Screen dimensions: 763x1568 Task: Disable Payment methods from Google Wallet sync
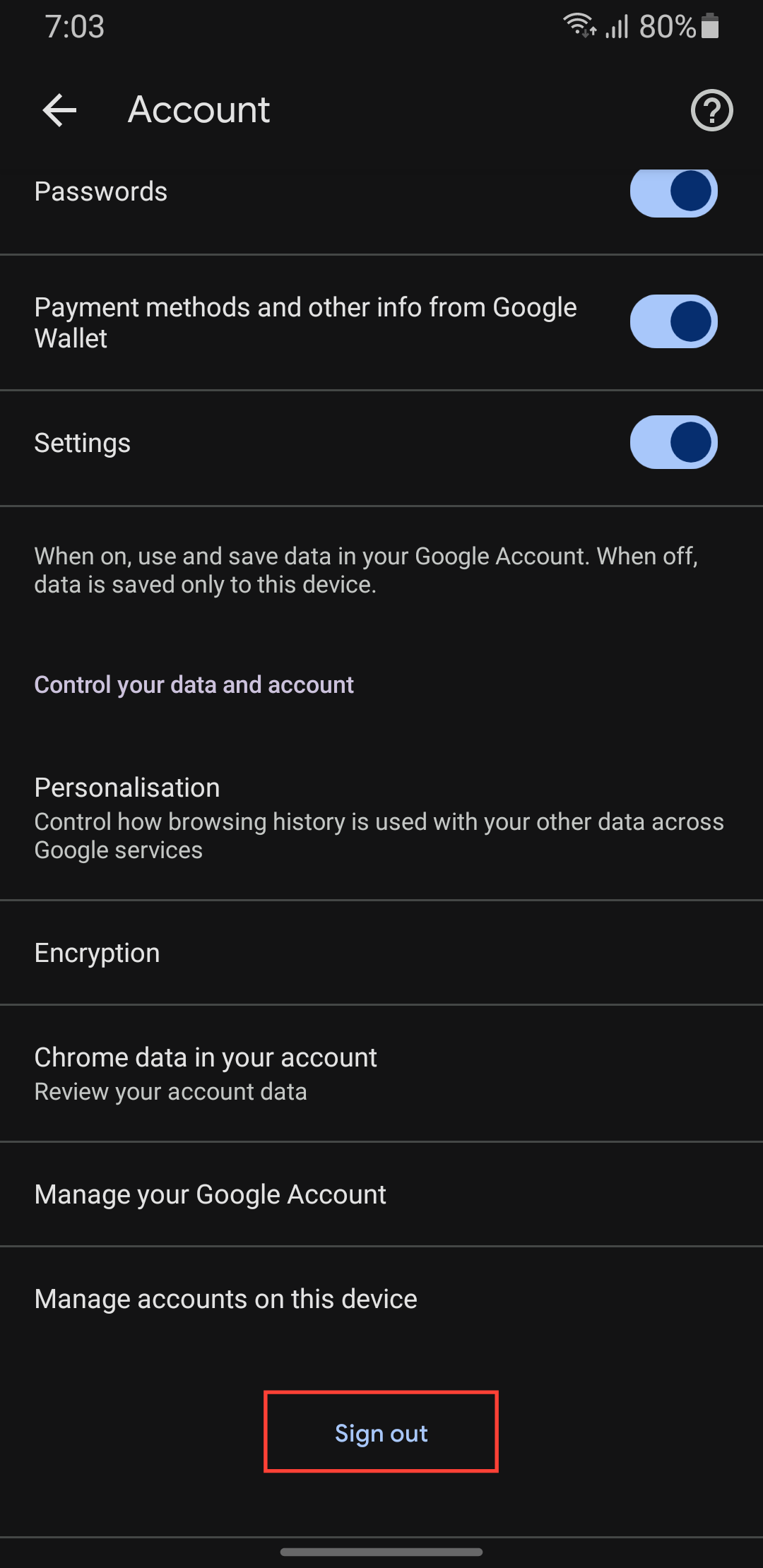pyautogui.click(x=673, y=321)
